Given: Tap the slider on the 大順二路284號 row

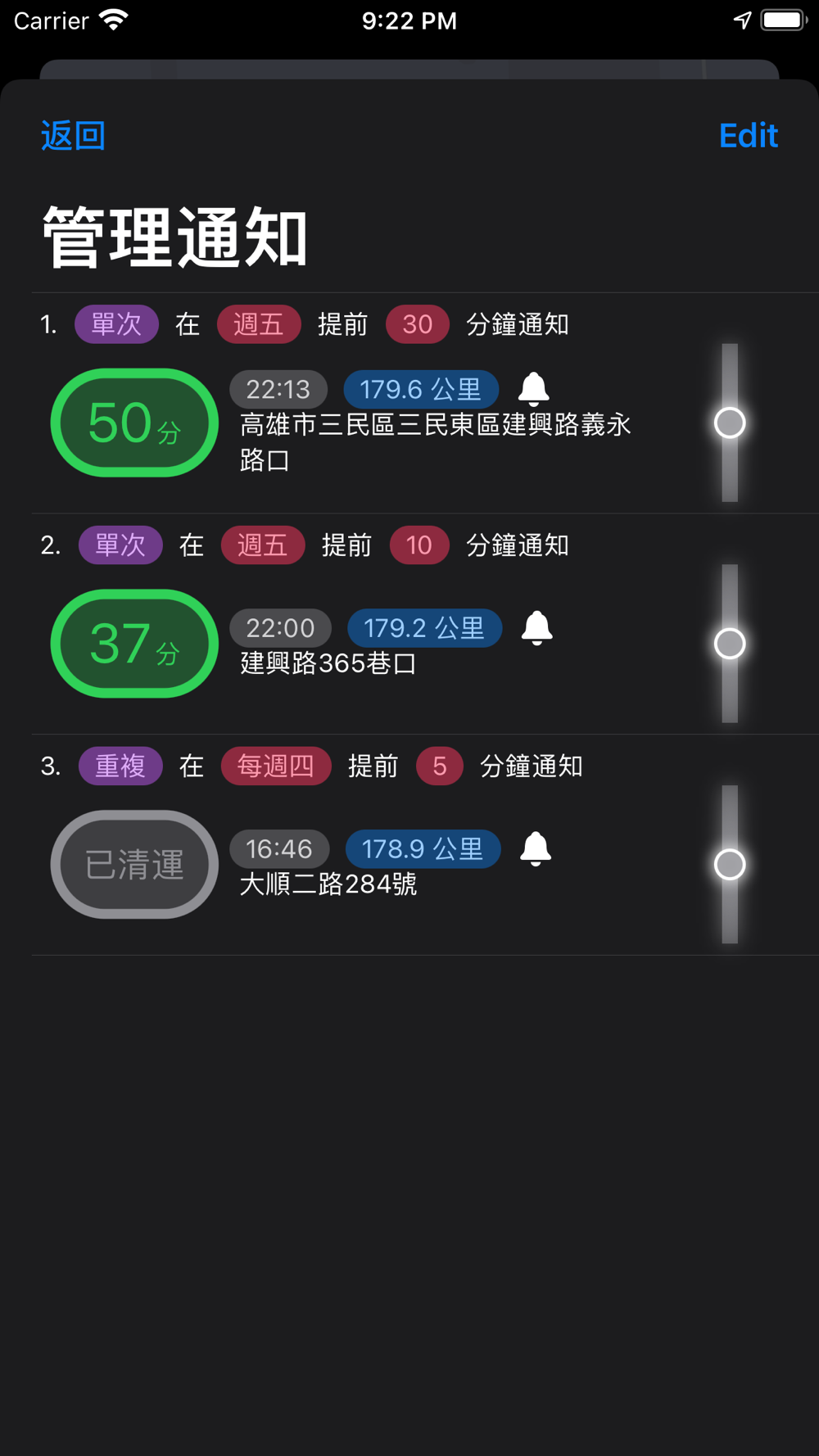Looking at the screenshot, I should 730,865.
